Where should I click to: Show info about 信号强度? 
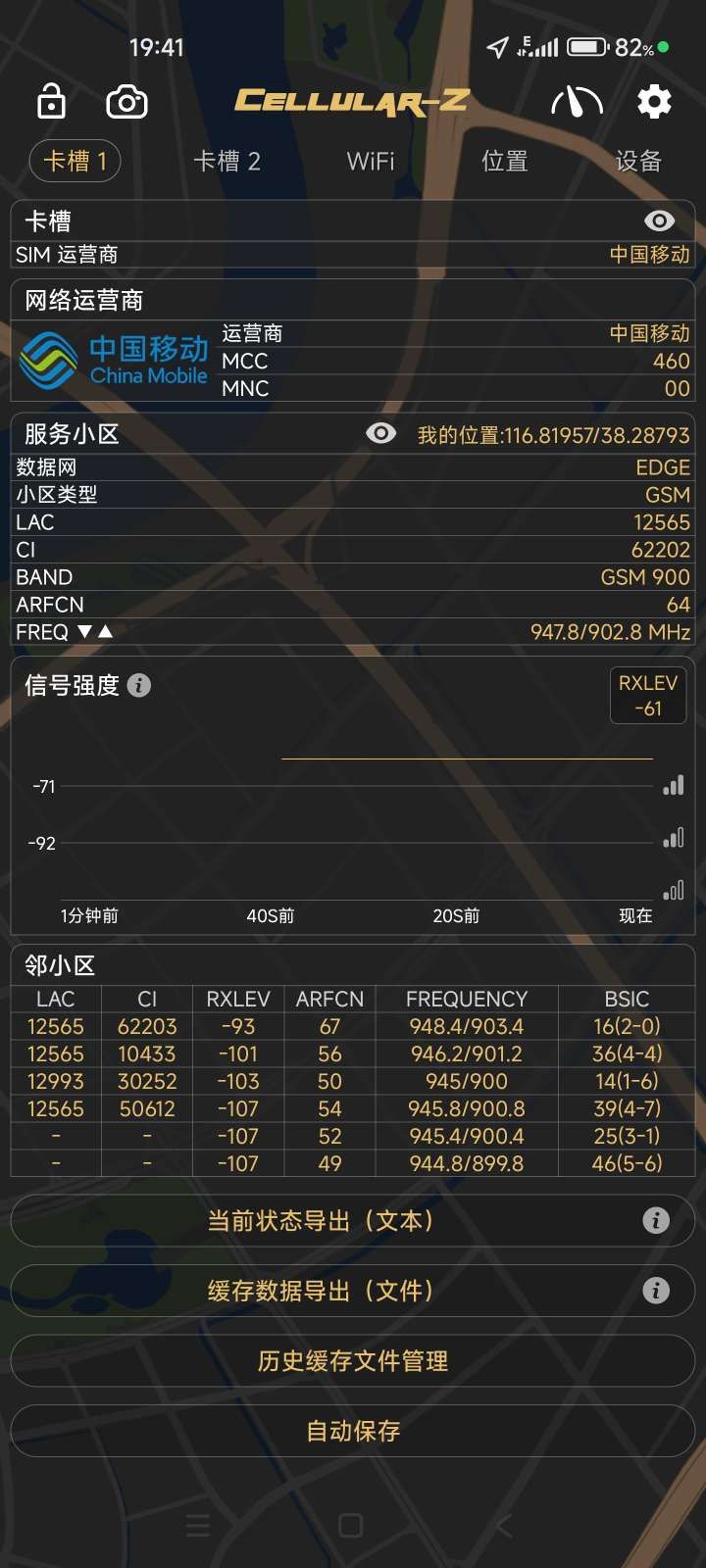click(139, 685)
